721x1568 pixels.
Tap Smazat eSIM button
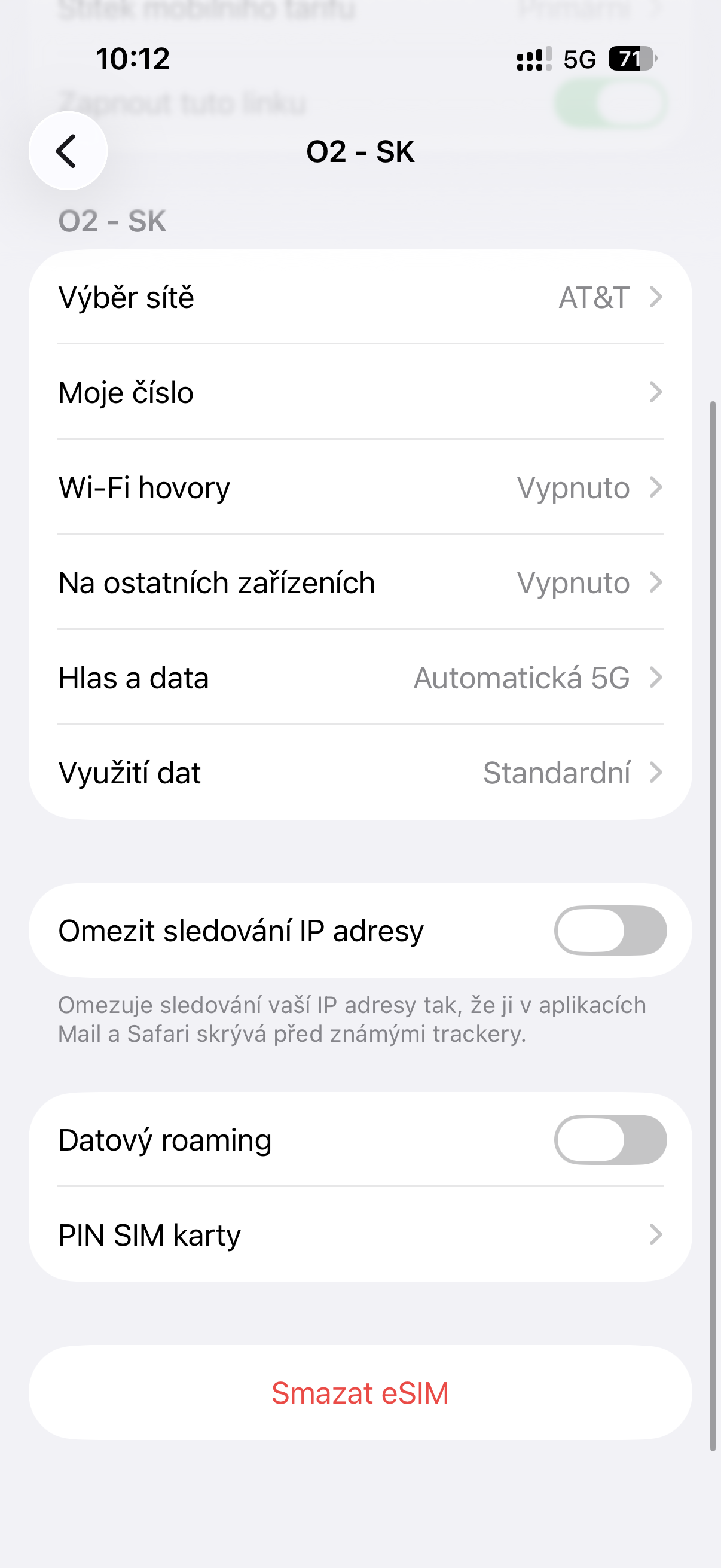(x=360, y=1393)
